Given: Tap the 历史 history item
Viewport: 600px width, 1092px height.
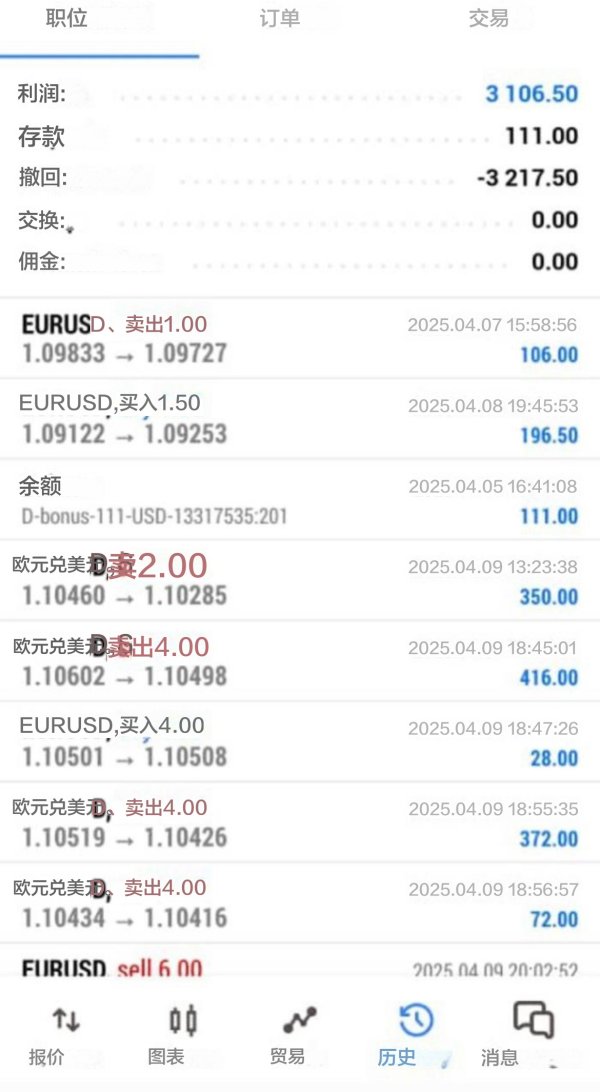Looking at the screenshot, I should 397,1037.
